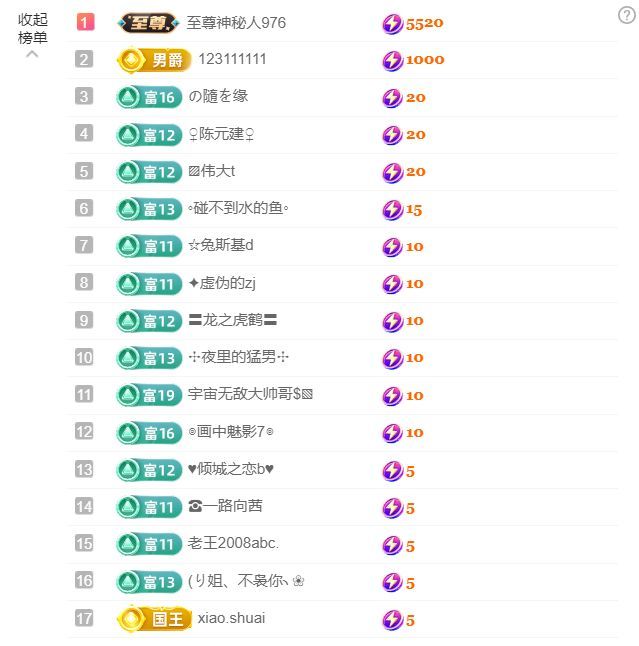Open user の随を缘 in rank 3
639x646 pixels.
coord(218,97)
